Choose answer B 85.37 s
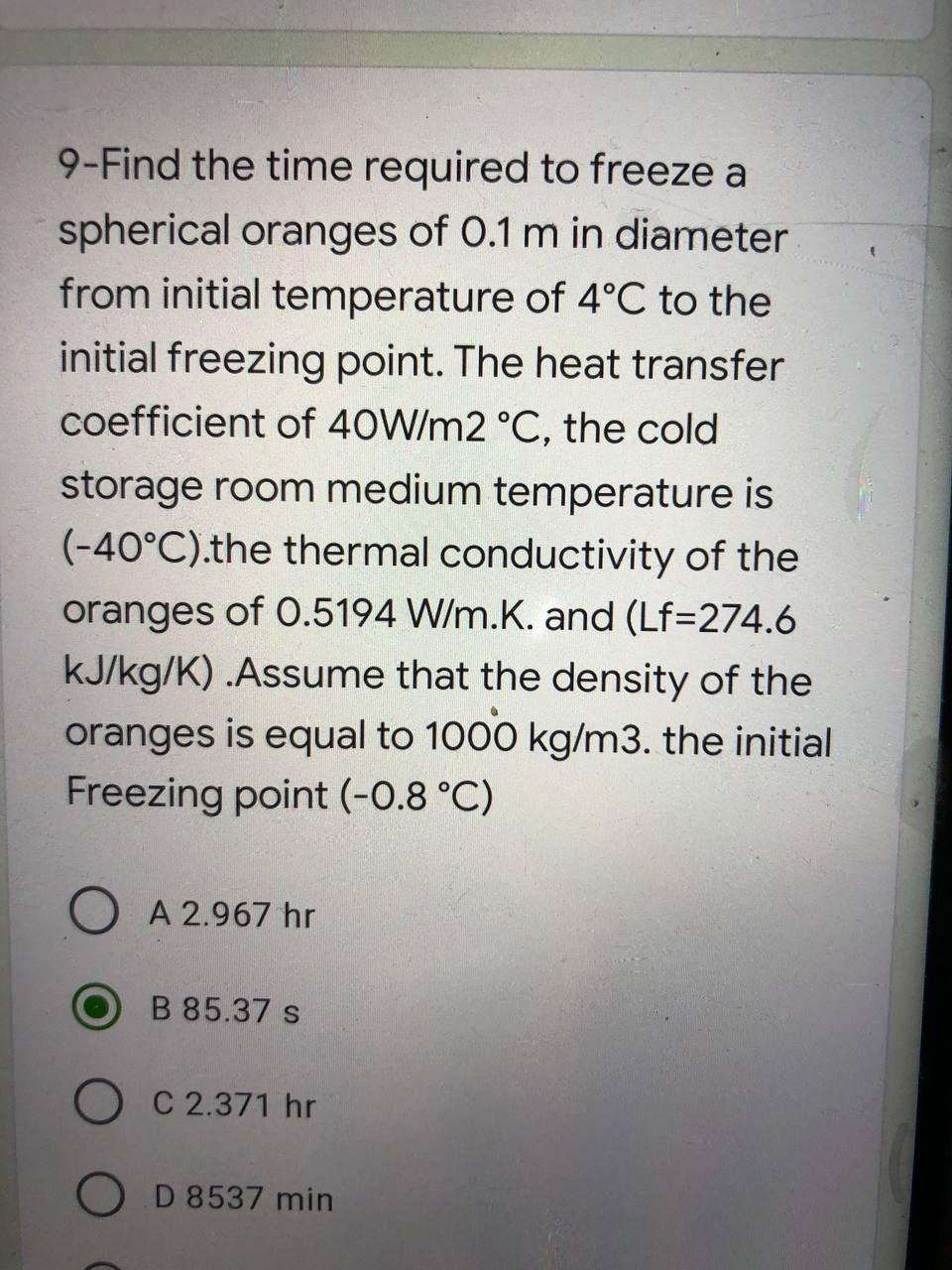 (98, 1009)
